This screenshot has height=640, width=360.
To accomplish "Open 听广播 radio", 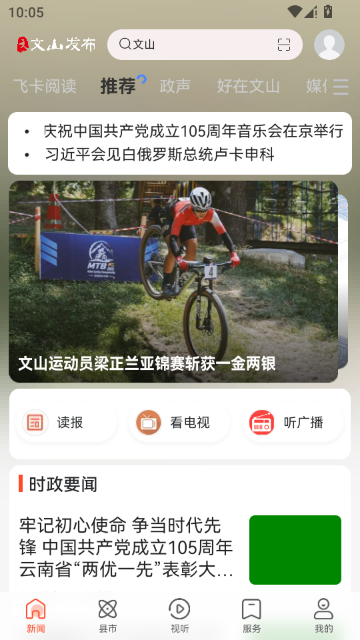I will point(292,422).
